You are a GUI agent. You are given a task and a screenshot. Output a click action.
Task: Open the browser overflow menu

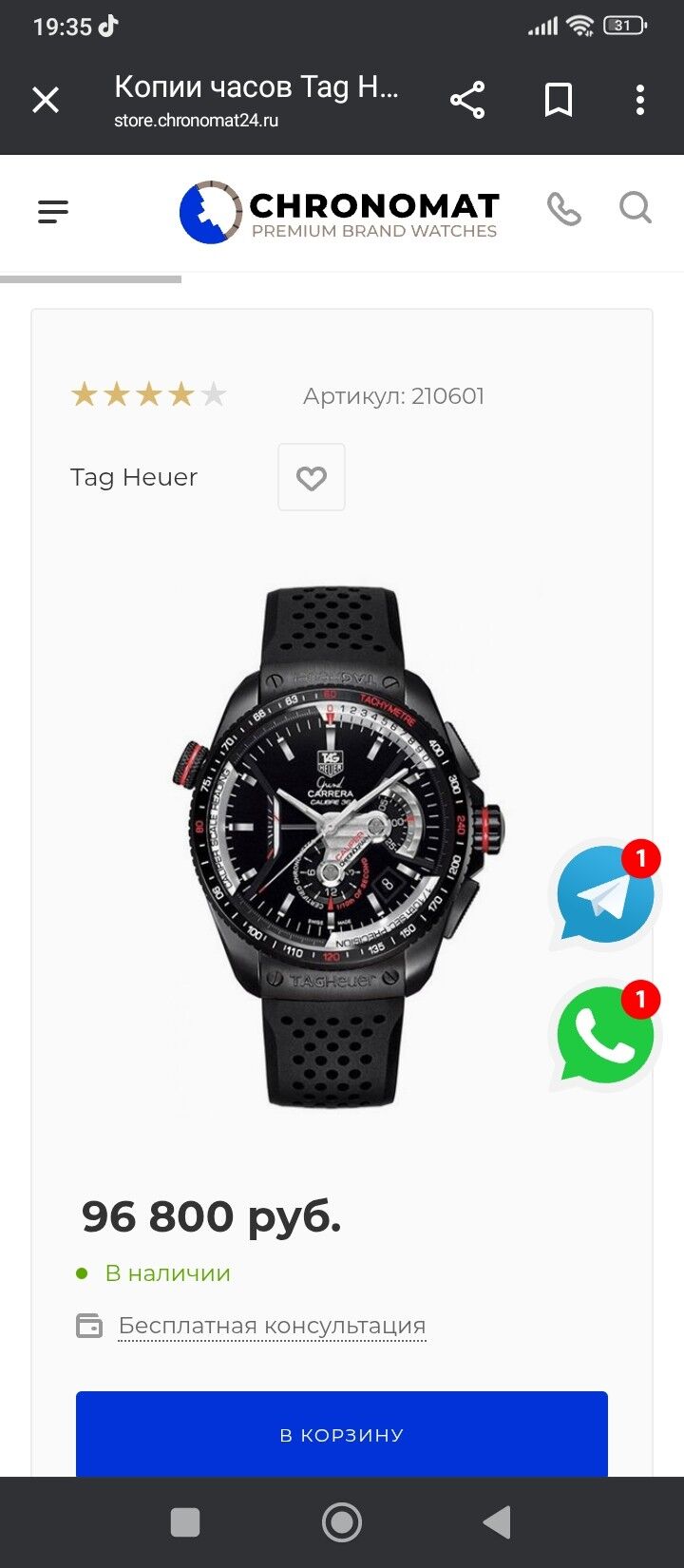[640, 100]
